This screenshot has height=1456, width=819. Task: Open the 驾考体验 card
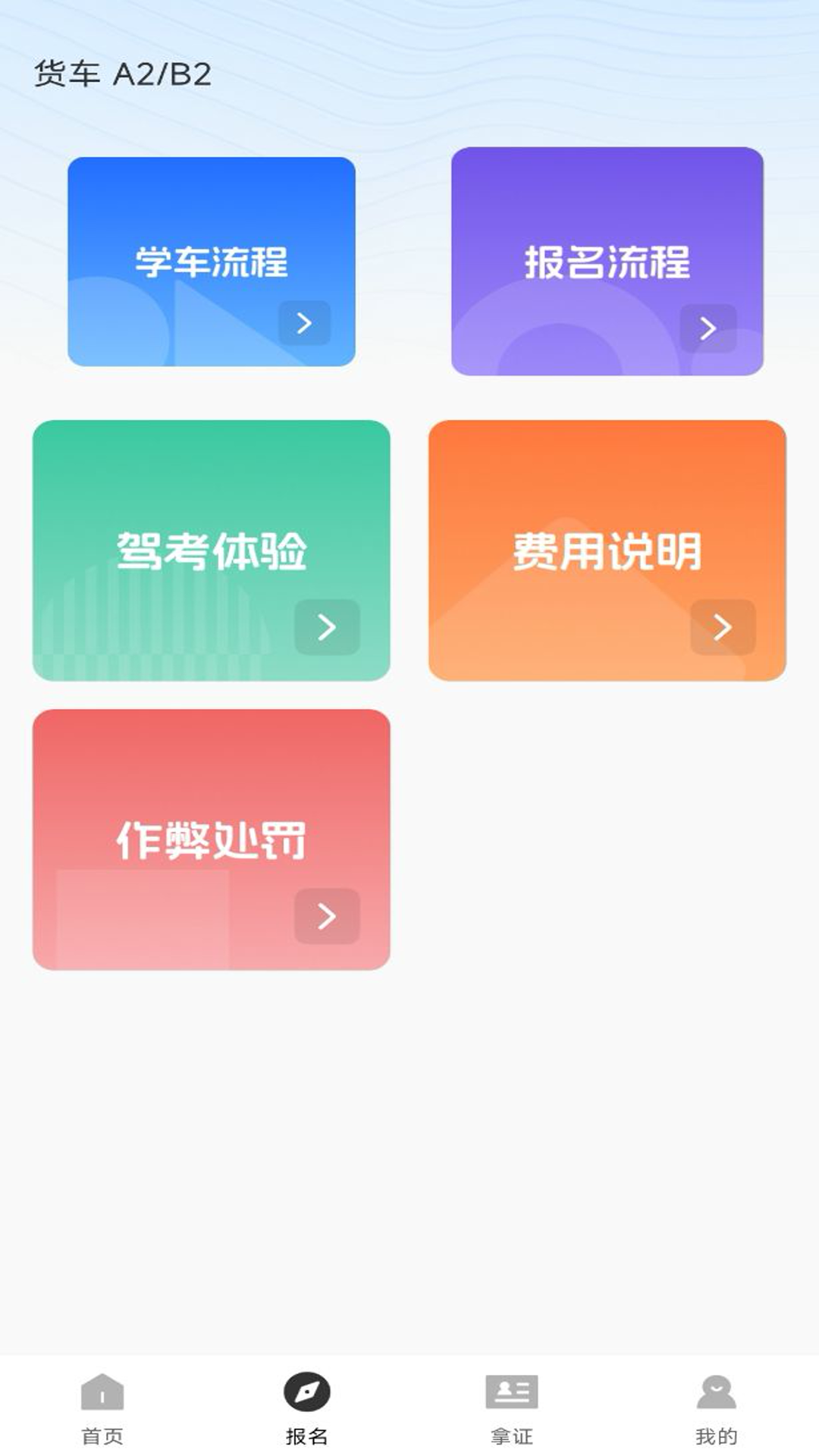pos(212,551)
